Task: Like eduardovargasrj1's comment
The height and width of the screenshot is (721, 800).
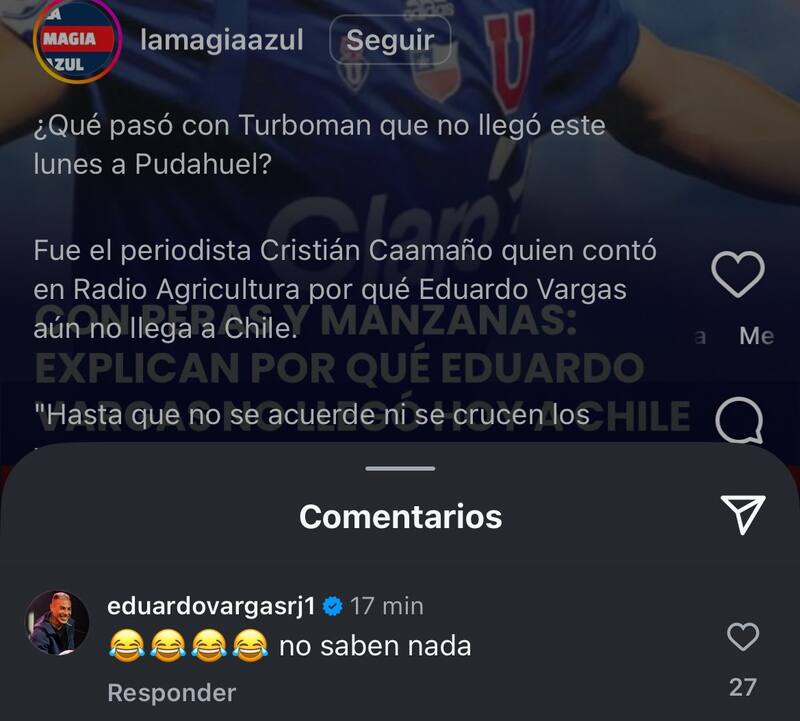Action: (x=742, y=636)
